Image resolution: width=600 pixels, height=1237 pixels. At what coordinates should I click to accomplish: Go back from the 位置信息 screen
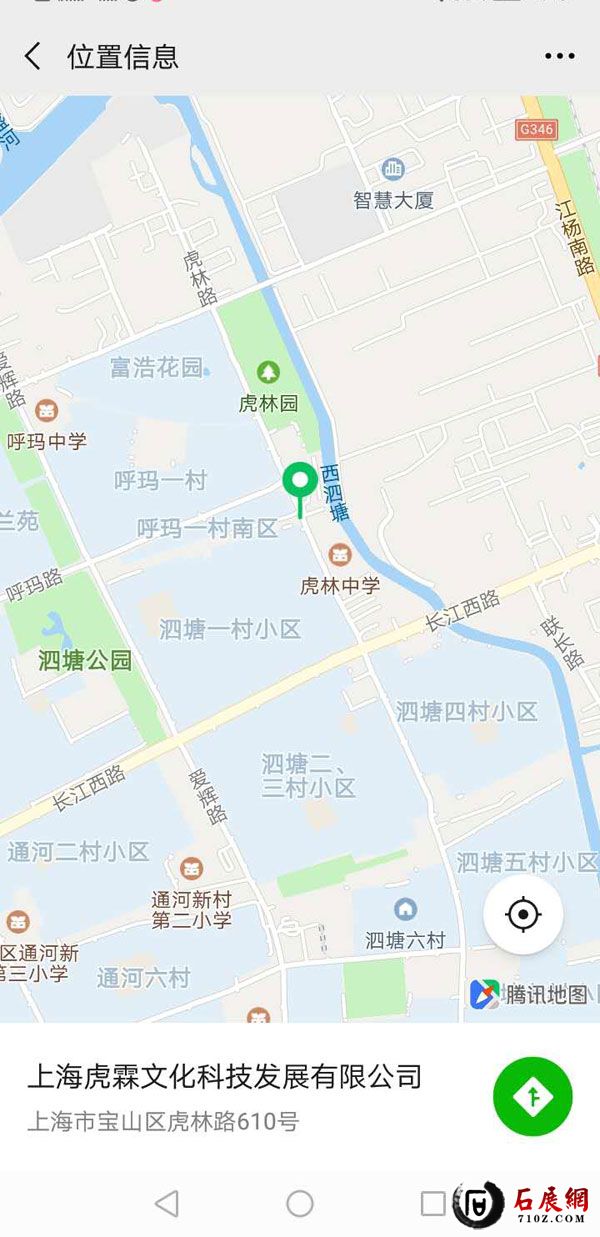32,56
